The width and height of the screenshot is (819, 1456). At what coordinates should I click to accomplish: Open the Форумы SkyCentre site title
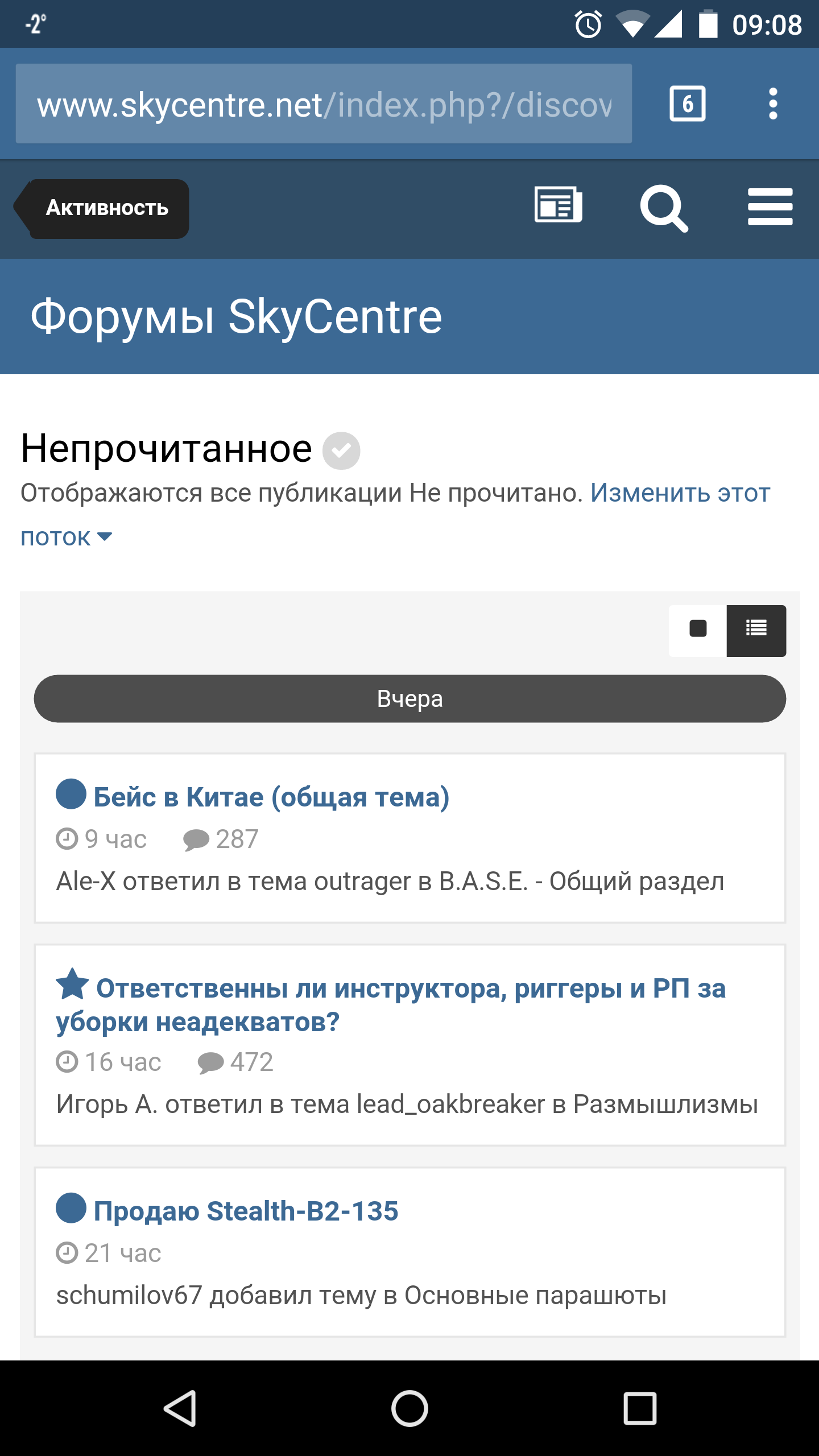pos(236,317)
